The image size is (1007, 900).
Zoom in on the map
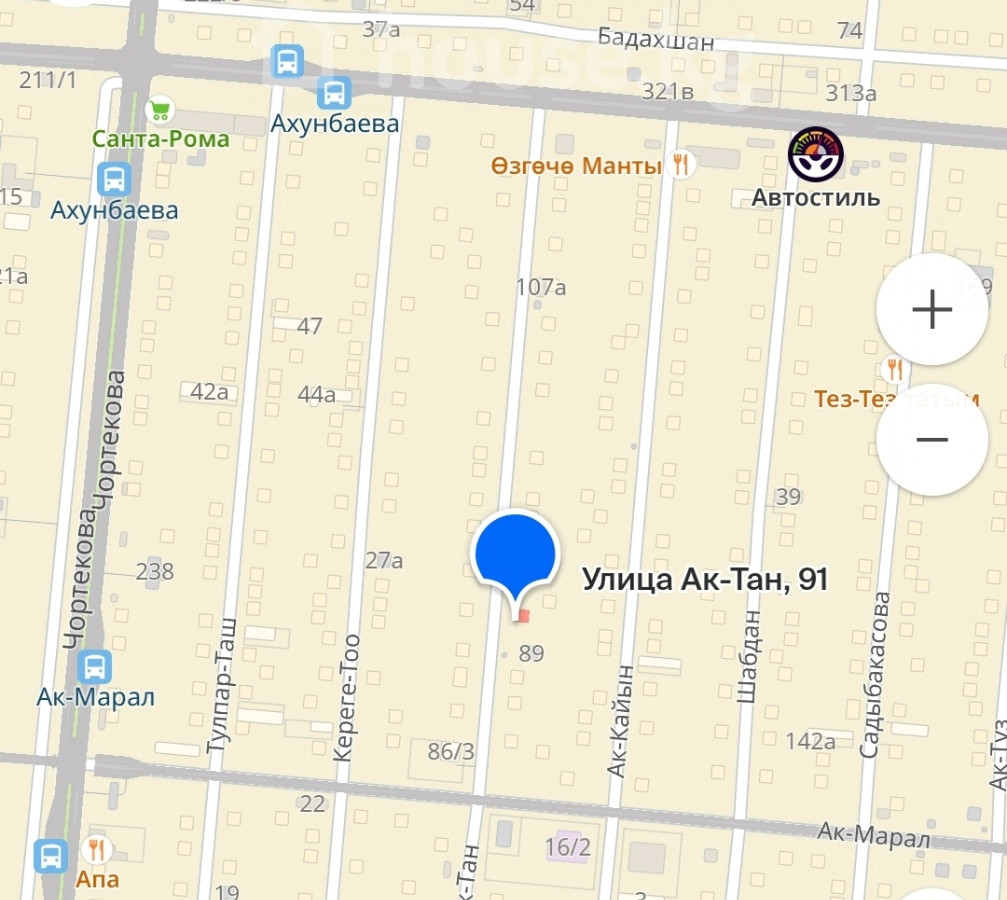pyautogui.click(x=931, y=310)
